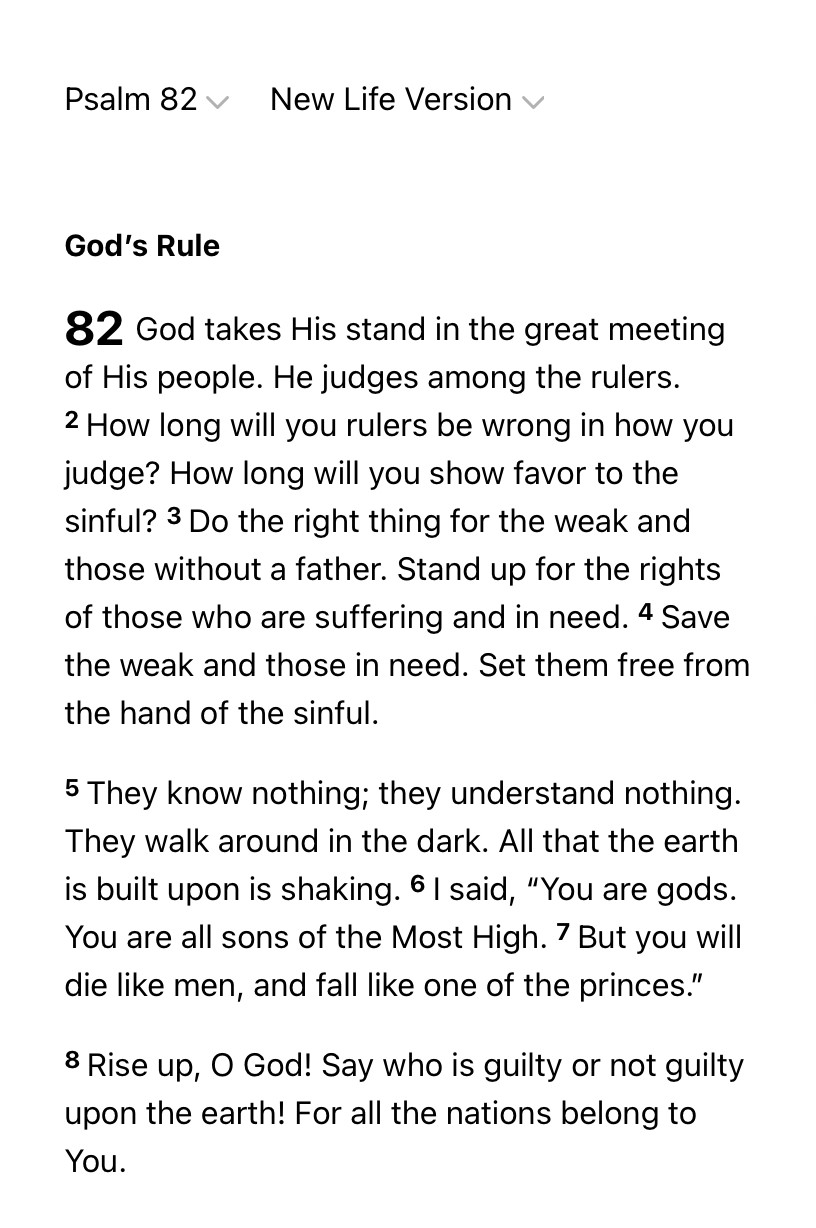Image resolution: width=816 pixels, height=1228 pixels.
Task: Open the Psalm 82 chapter picker
Action: pyautogui.click(x=146, y=100)
